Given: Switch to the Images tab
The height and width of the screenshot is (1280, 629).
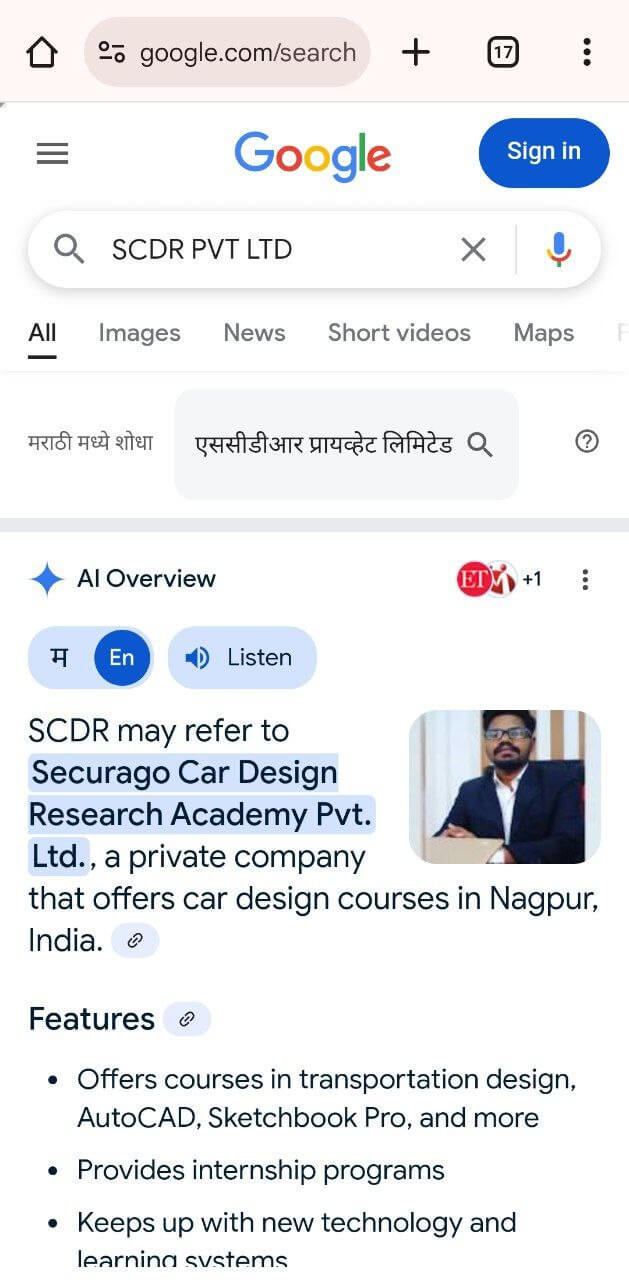Looking at the screenshot, I should [139, 333].
